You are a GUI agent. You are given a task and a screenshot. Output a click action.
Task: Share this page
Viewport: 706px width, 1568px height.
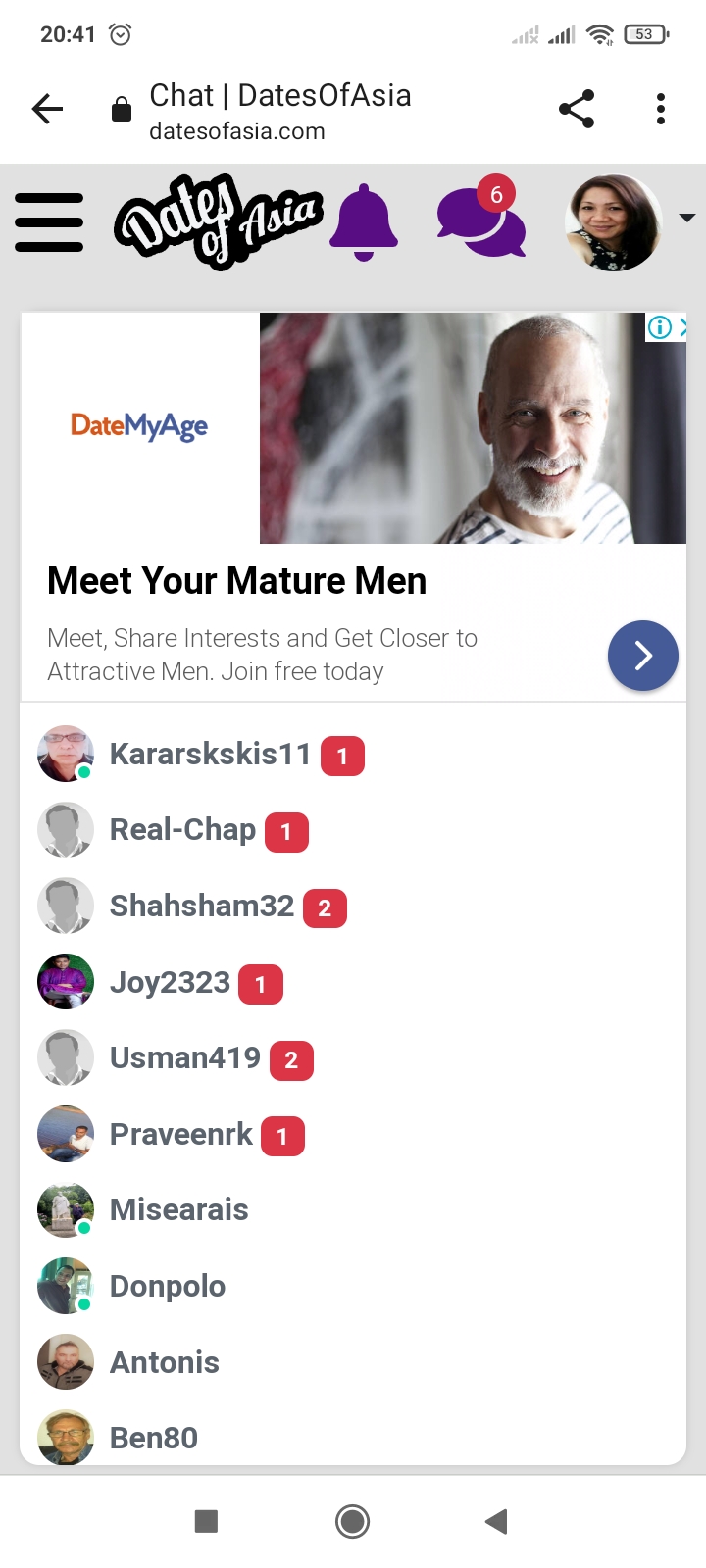577,109
